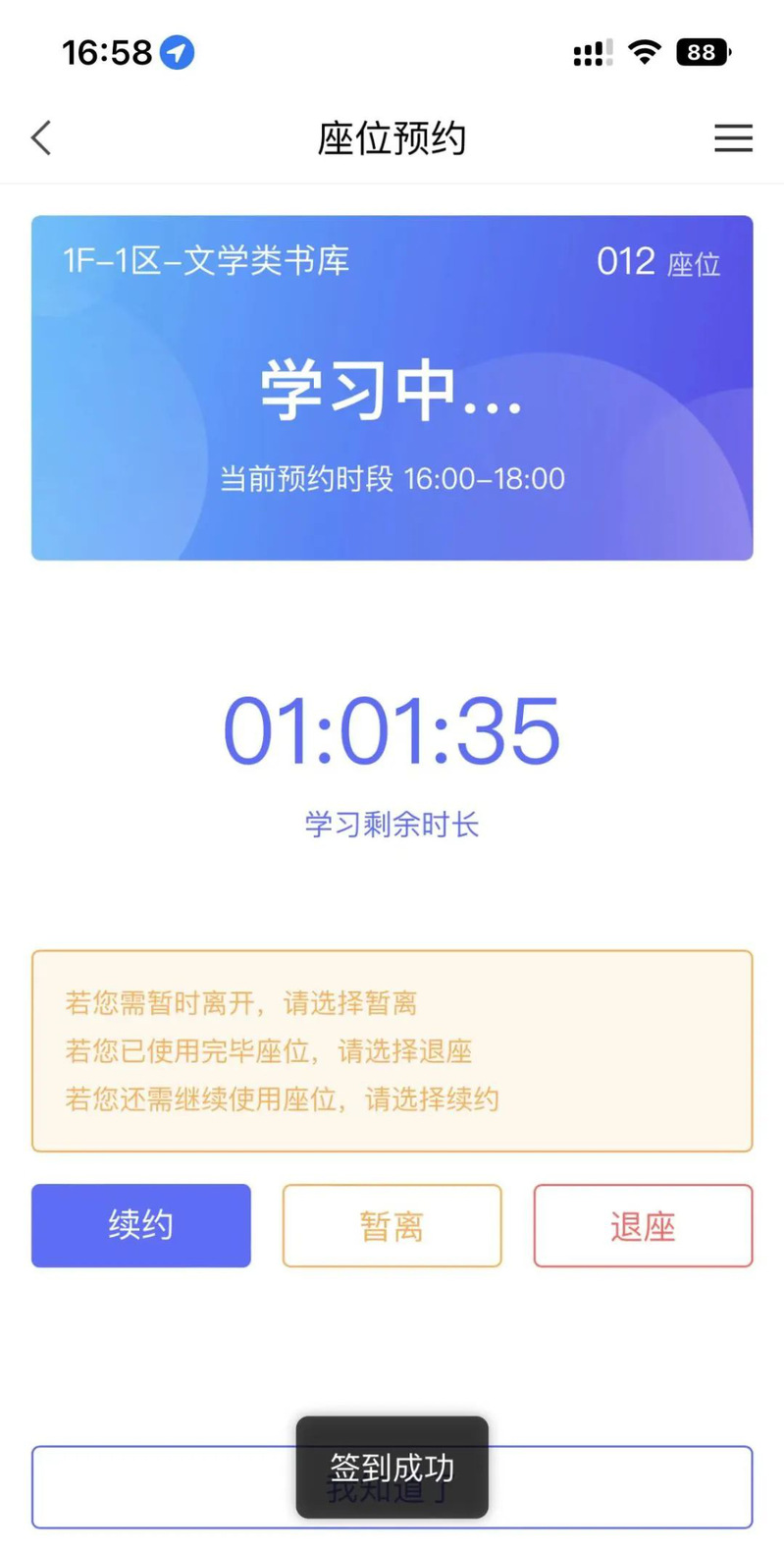The width and height of the screenshot is (784, 1551).
Task: Renew the seat with 续约
Action: point(141,1225)
